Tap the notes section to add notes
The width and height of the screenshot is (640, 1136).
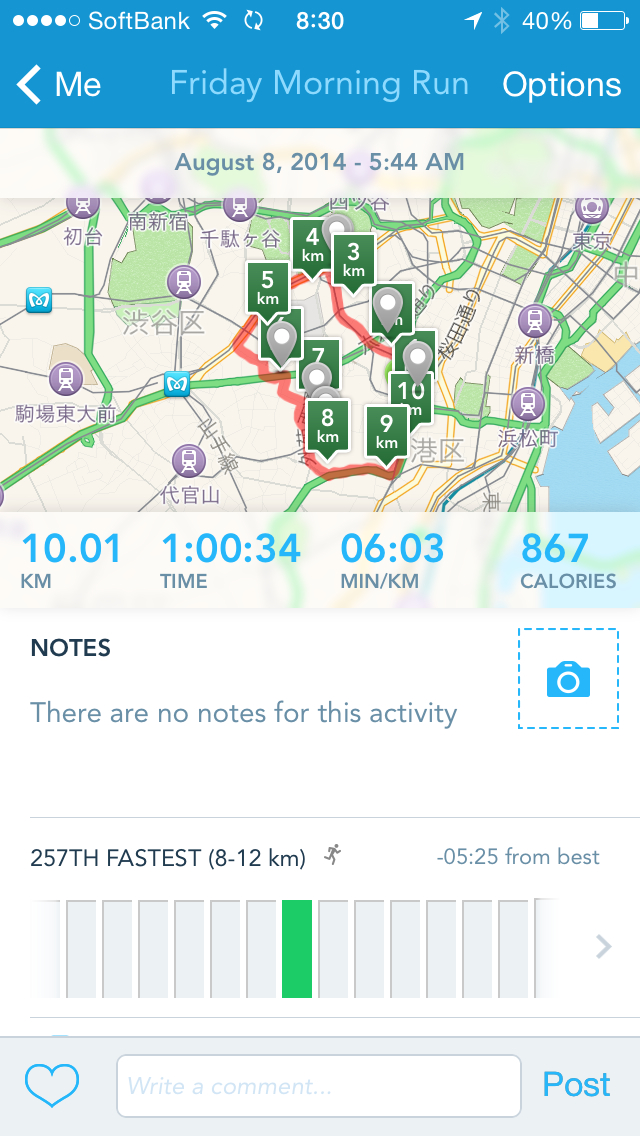pyautogui.click(x=243, y=713)
